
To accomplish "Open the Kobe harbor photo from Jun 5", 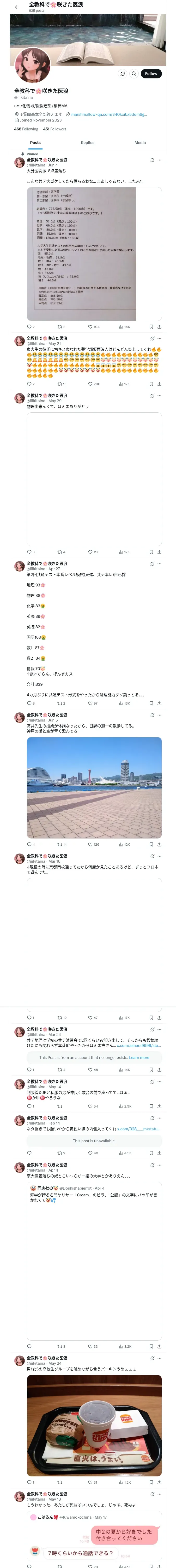I will (94, 788).
